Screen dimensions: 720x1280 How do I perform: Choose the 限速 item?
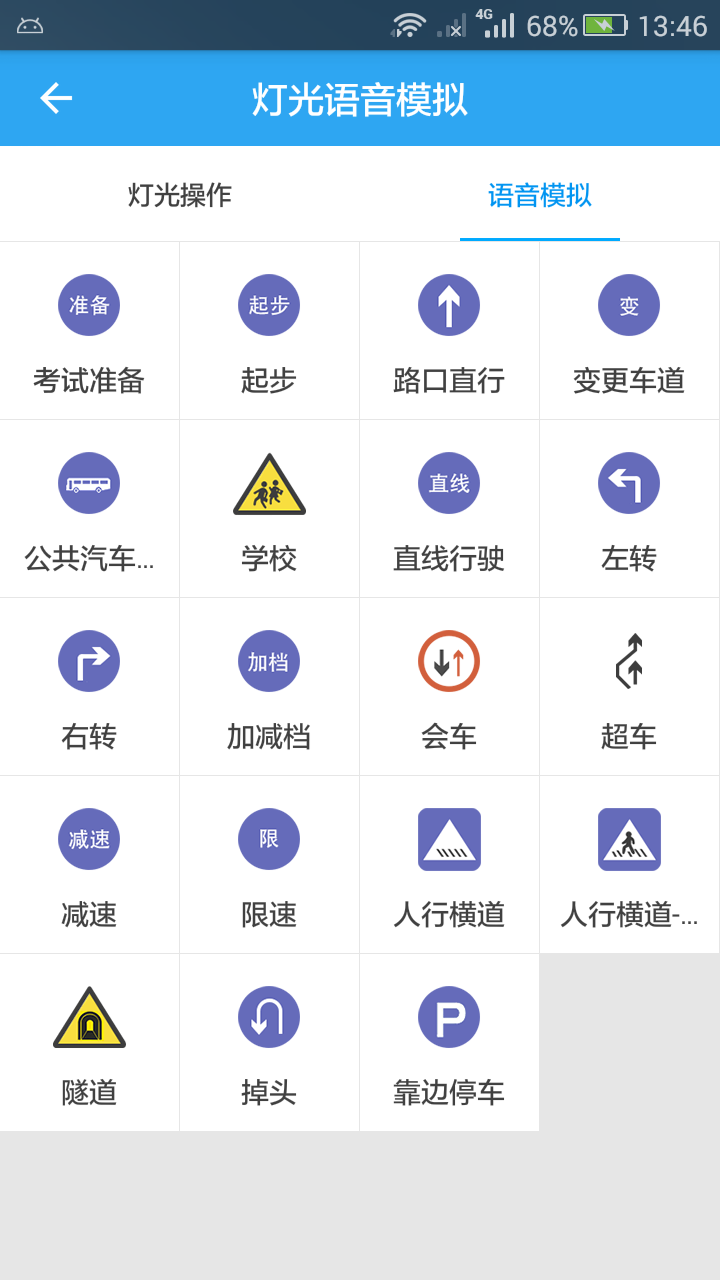pos(269,864)
